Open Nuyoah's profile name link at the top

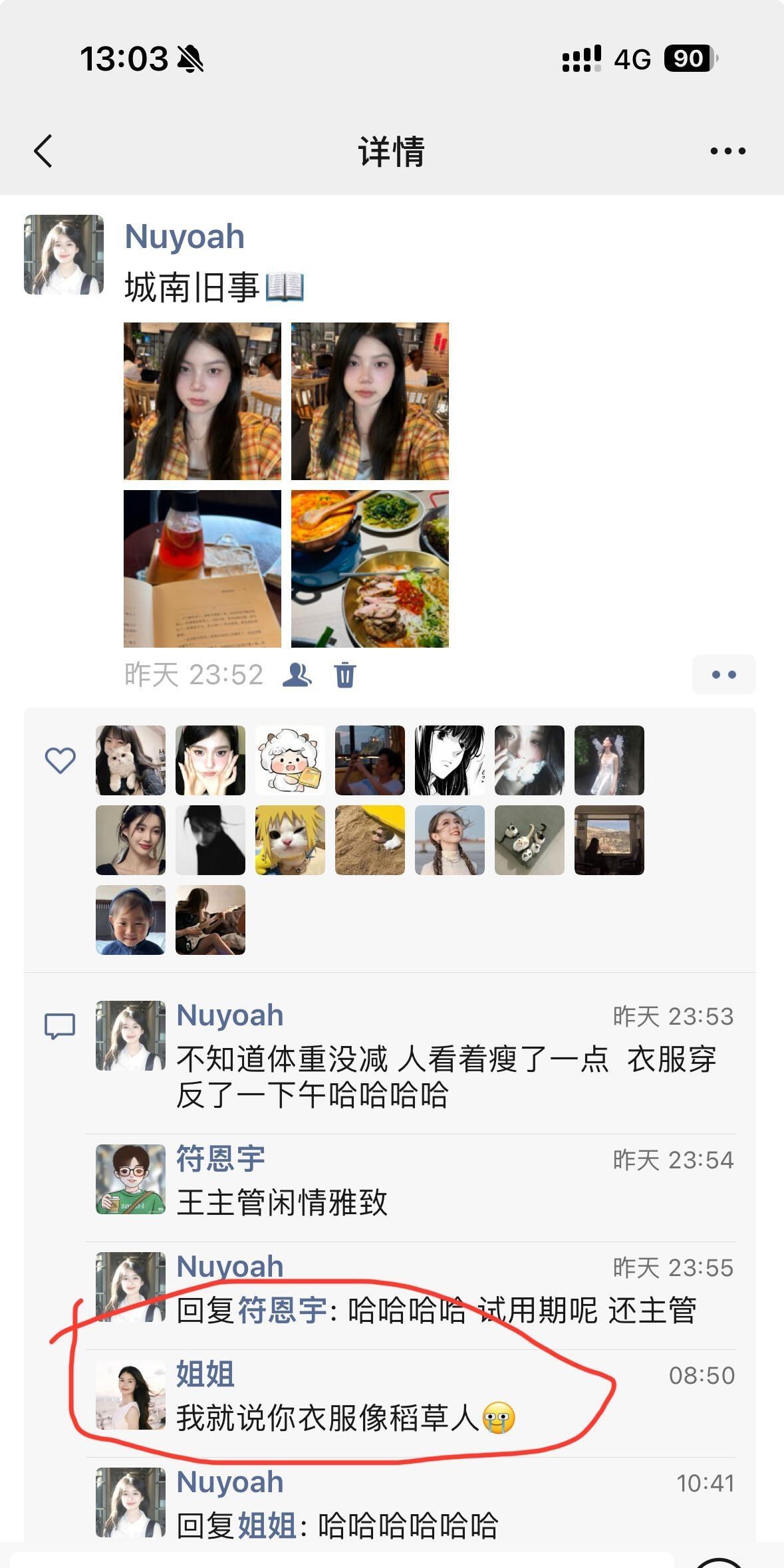185,237
